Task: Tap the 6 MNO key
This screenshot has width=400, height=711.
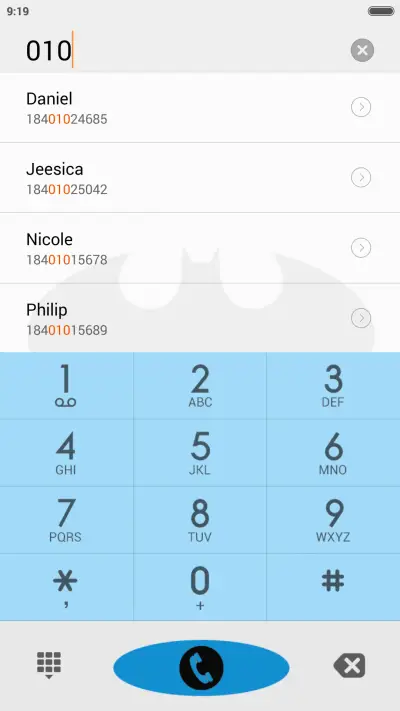Action: (x=333, y=453)
